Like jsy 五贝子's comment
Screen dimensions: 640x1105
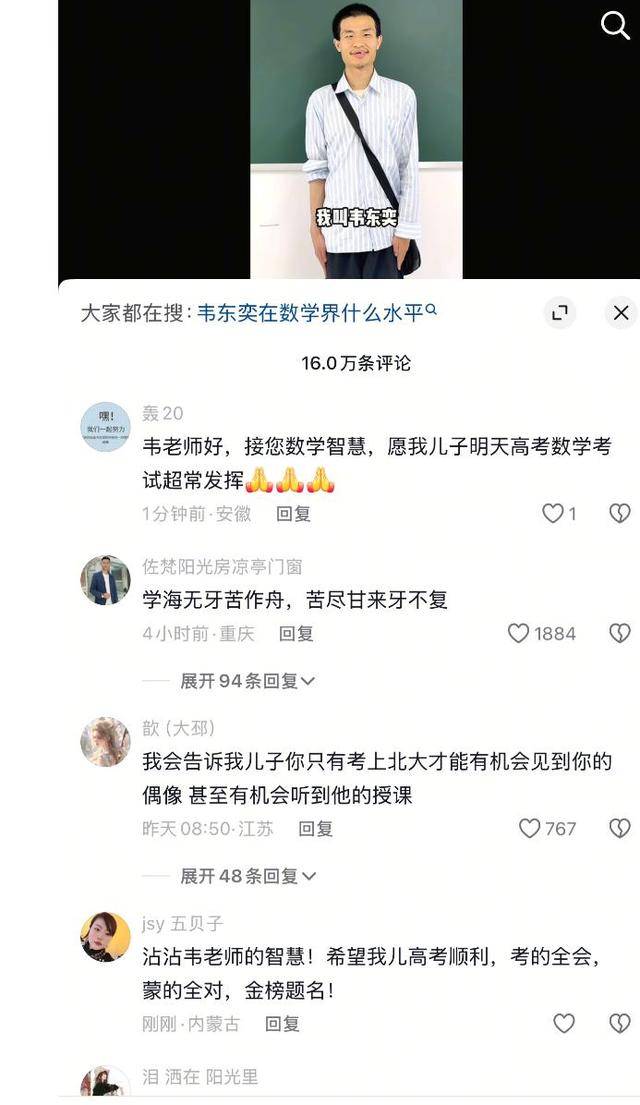pyautogui.click(x=564, y=1023)
